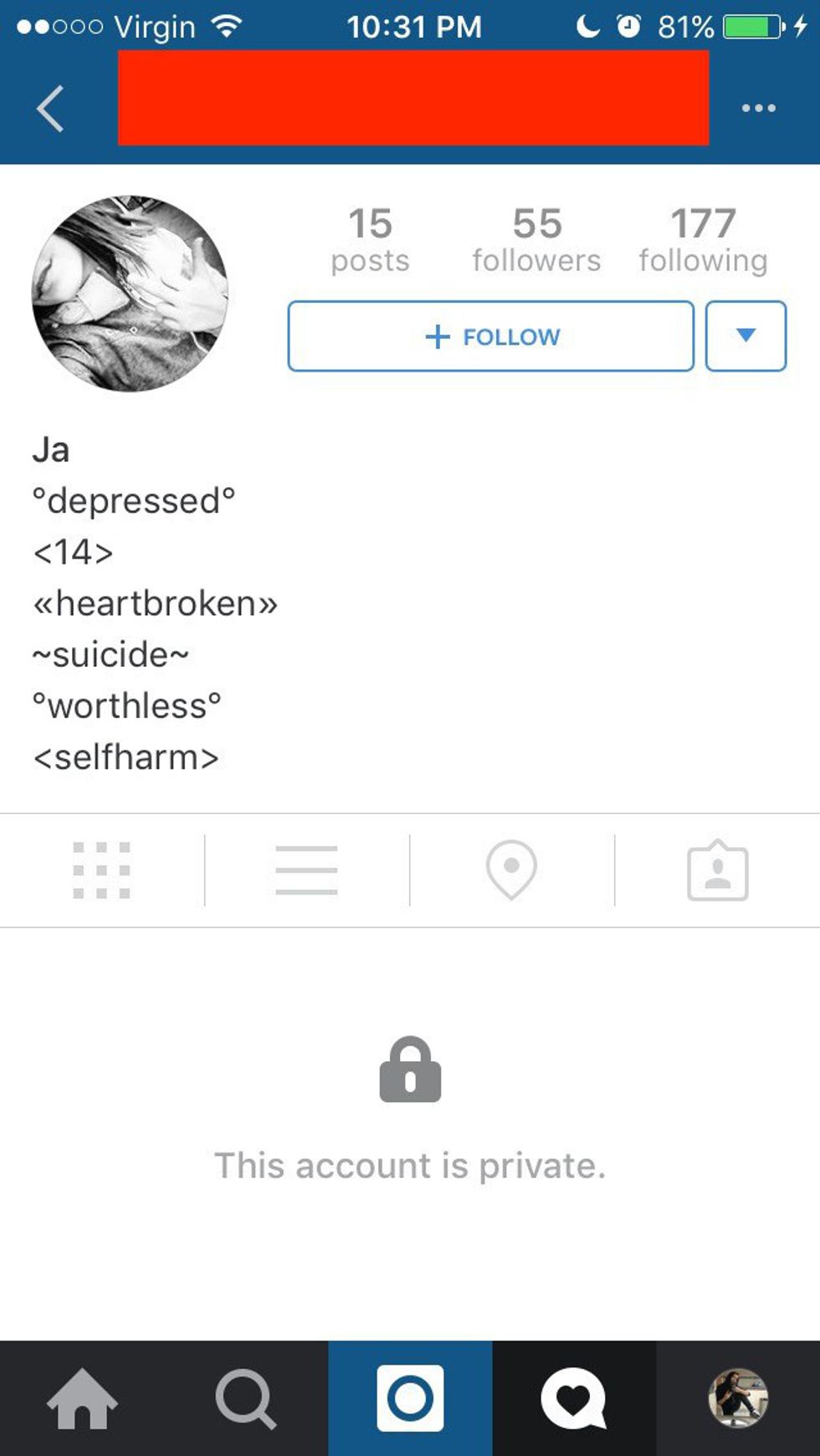The width and height of the screenshot is (820, 1456).
Task: Open the Search and Explore tab
Action: pos(245,1398)
